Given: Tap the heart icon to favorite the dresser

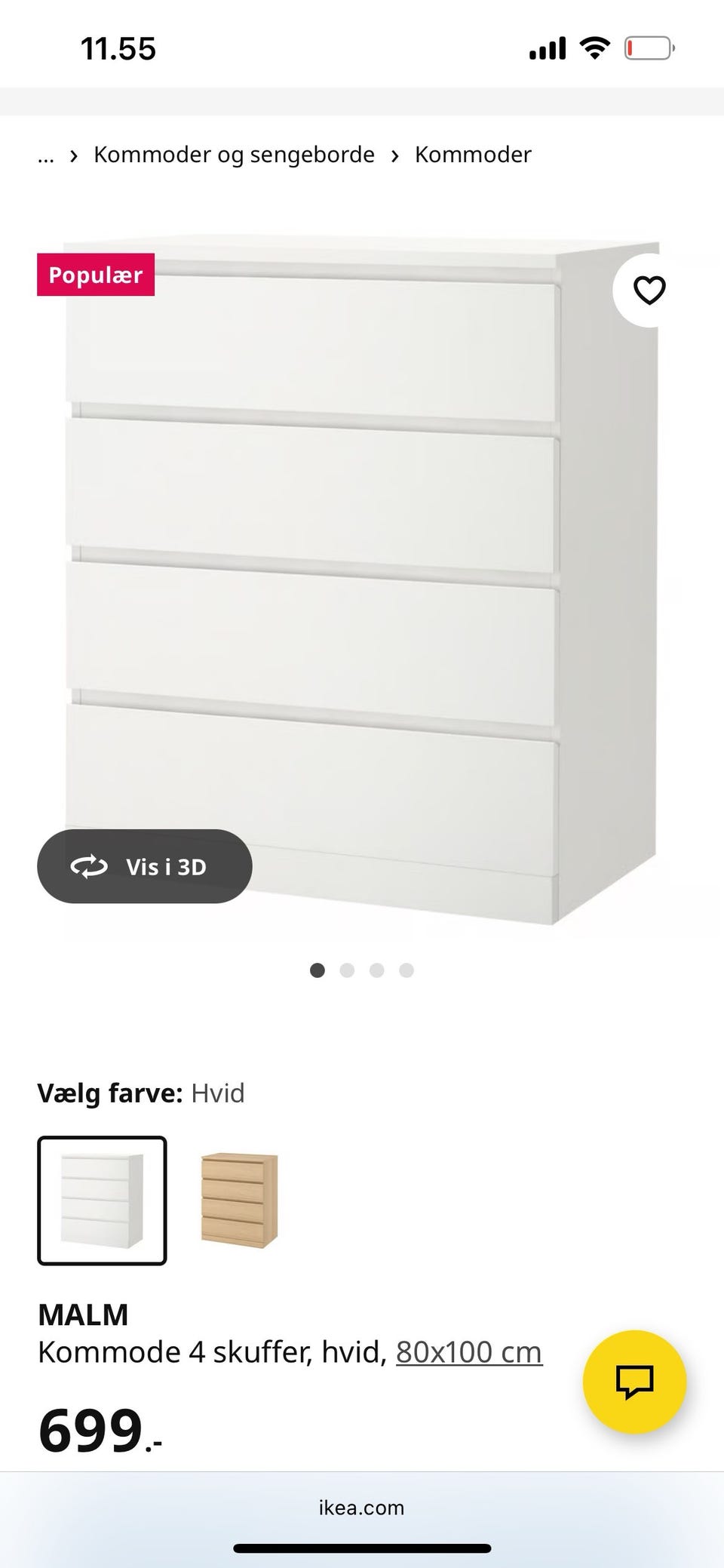Looking at the screenshot, I should tap(649, 289).
